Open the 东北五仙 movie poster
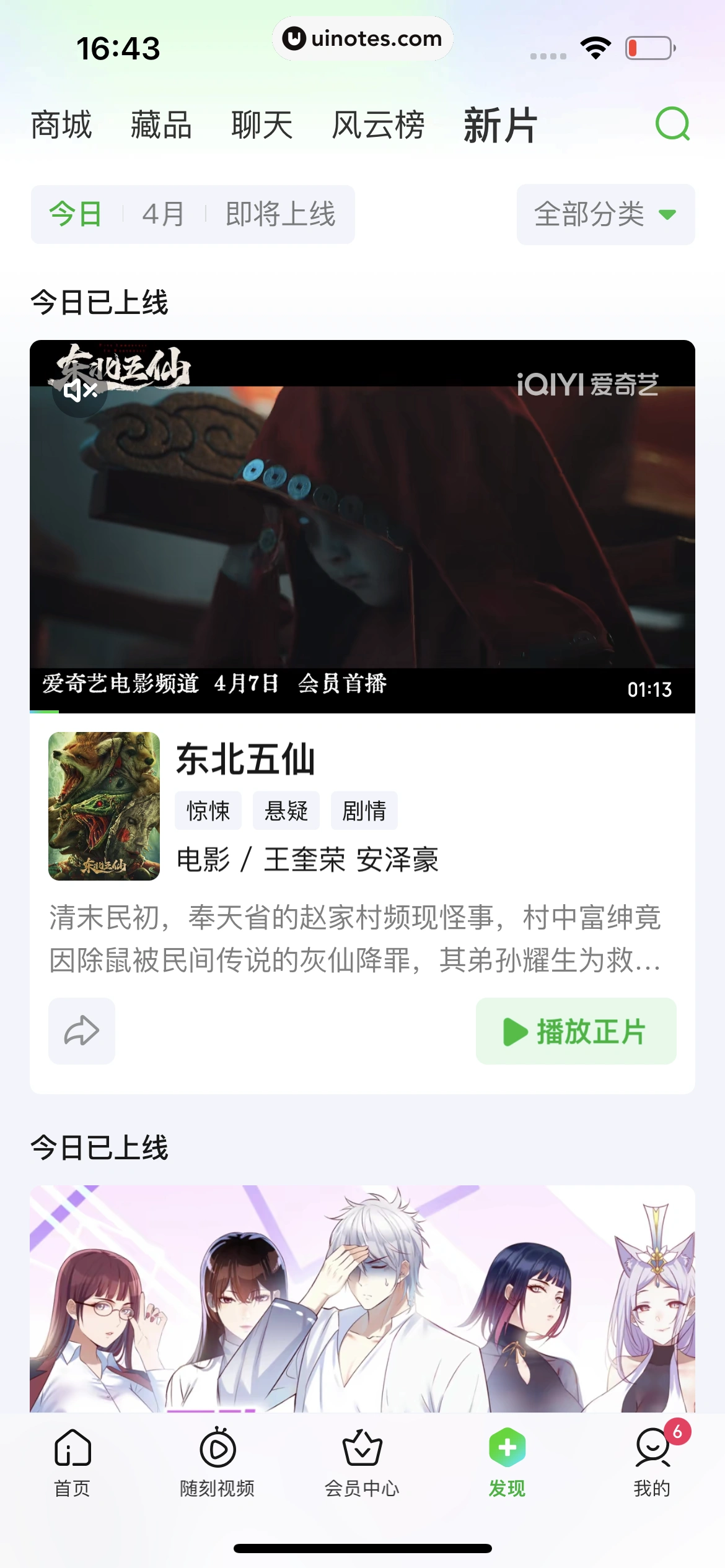 104,806
